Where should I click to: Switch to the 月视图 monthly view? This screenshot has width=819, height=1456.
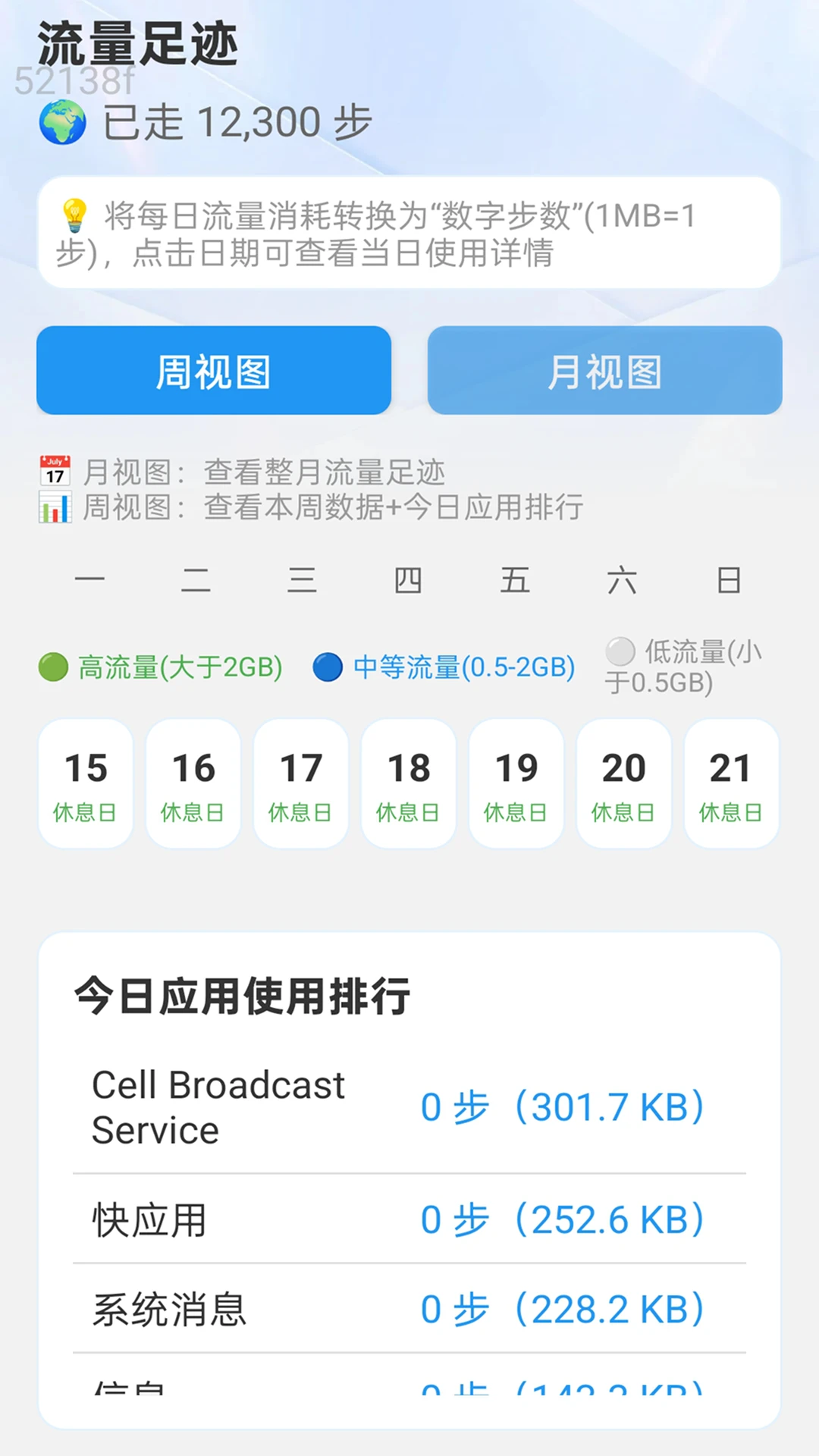click(603, 371)
